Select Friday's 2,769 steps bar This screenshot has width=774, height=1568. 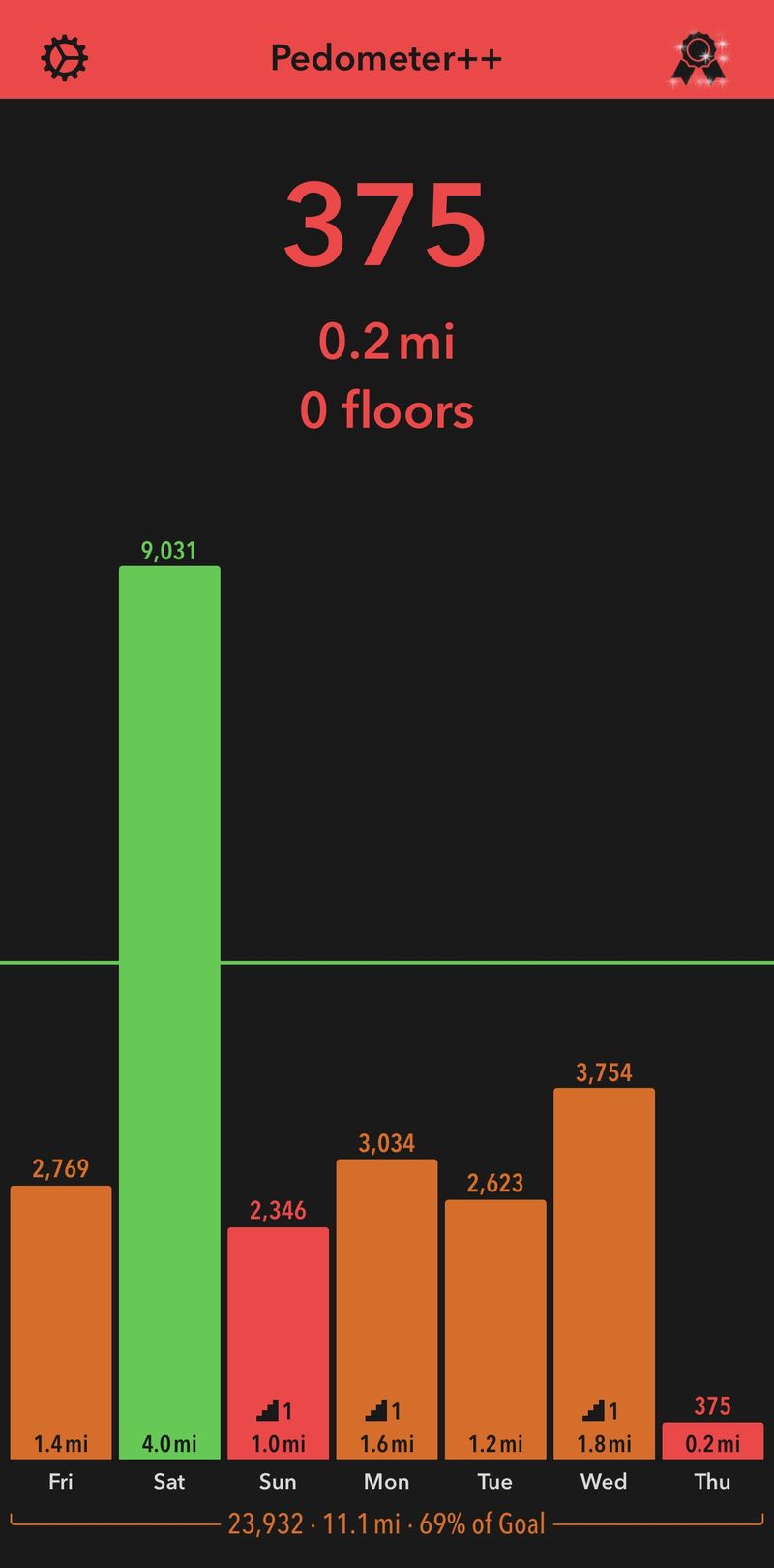click(61, 1322)
